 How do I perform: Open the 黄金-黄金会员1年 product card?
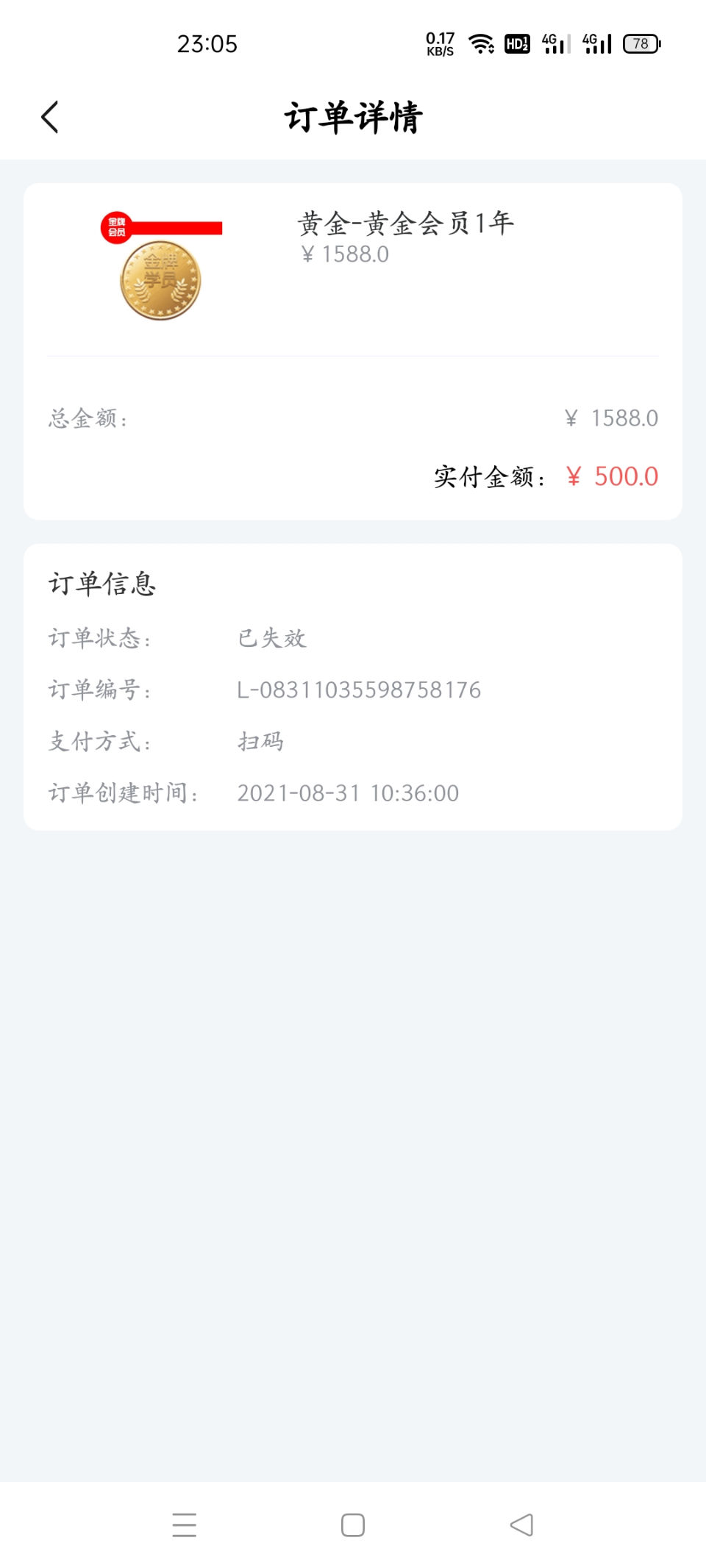point(353,269)
